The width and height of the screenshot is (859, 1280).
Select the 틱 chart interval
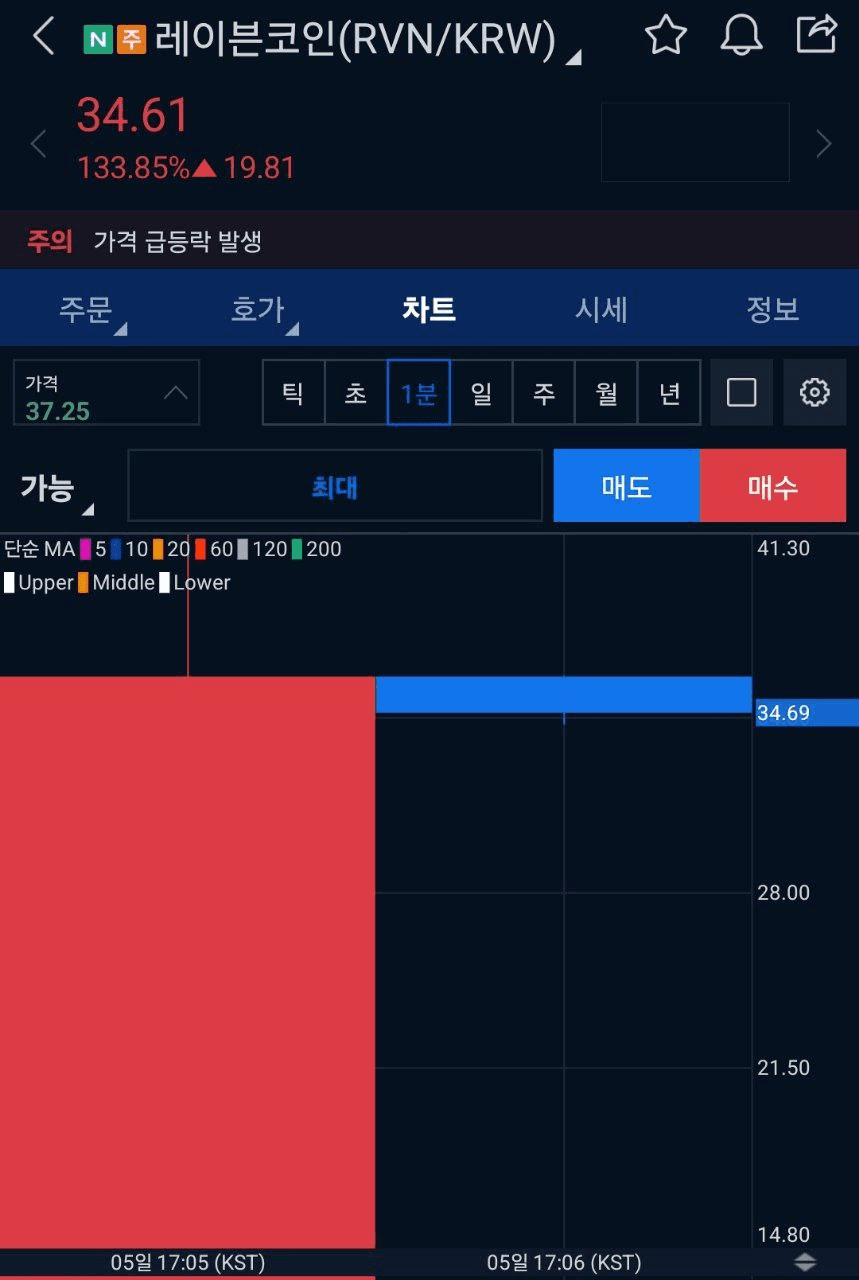click(x=293, y=393)
